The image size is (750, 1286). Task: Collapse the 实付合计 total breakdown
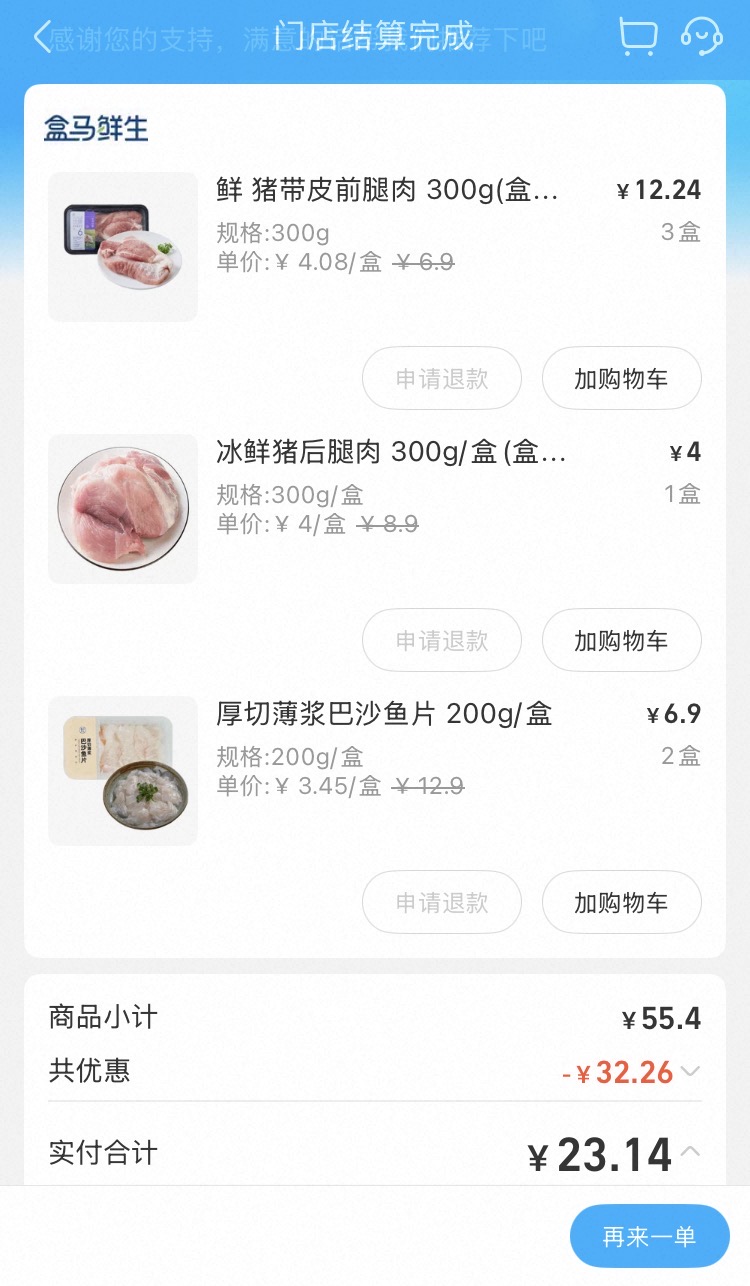pos(690,1152)
